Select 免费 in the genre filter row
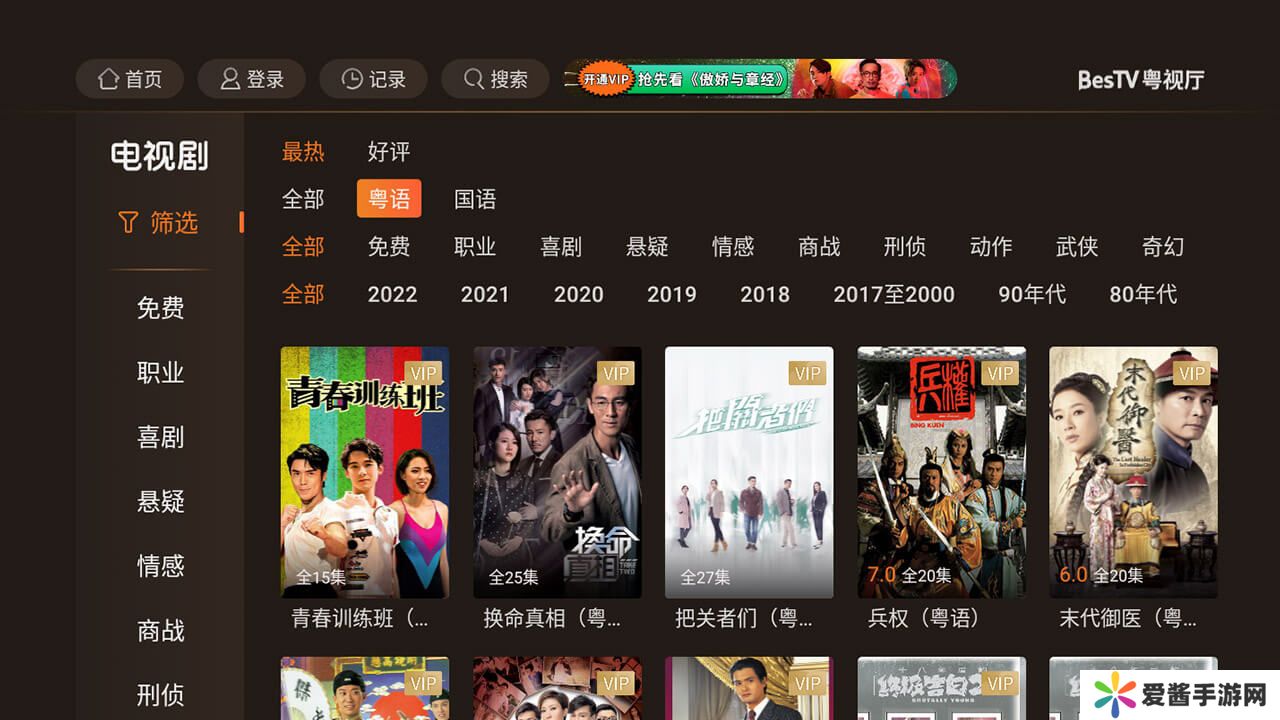The width and height of the screenshot is (1280, 720). pos(388,247)
